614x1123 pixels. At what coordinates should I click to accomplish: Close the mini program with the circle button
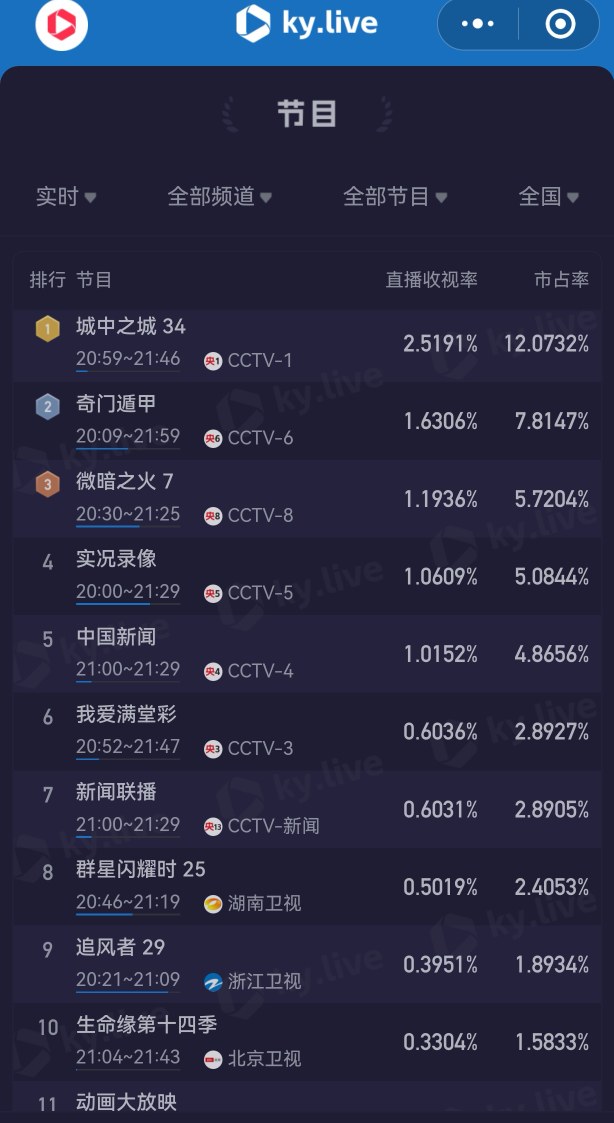[x=560, y=24]
